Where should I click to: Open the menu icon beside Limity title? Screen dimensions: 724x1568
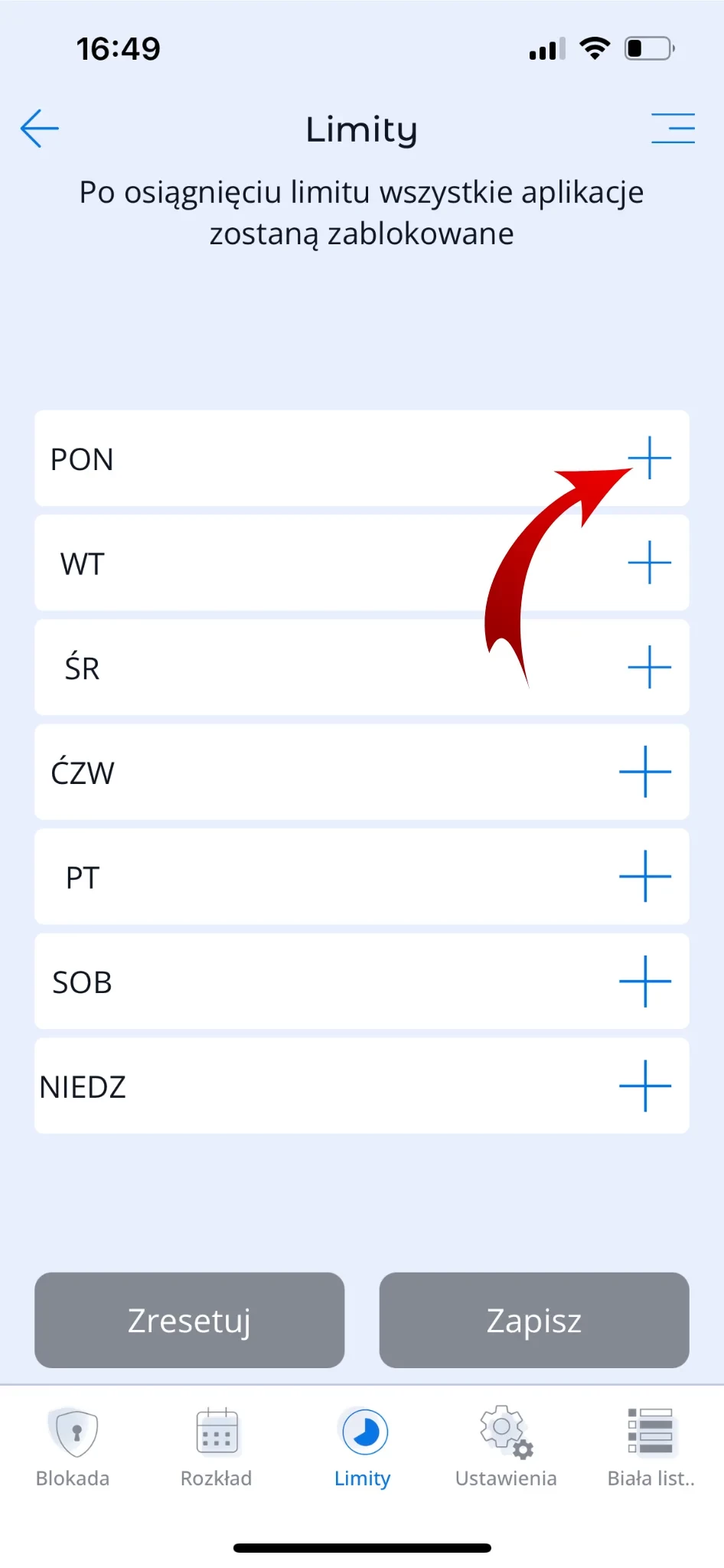[x=673, y=129]
